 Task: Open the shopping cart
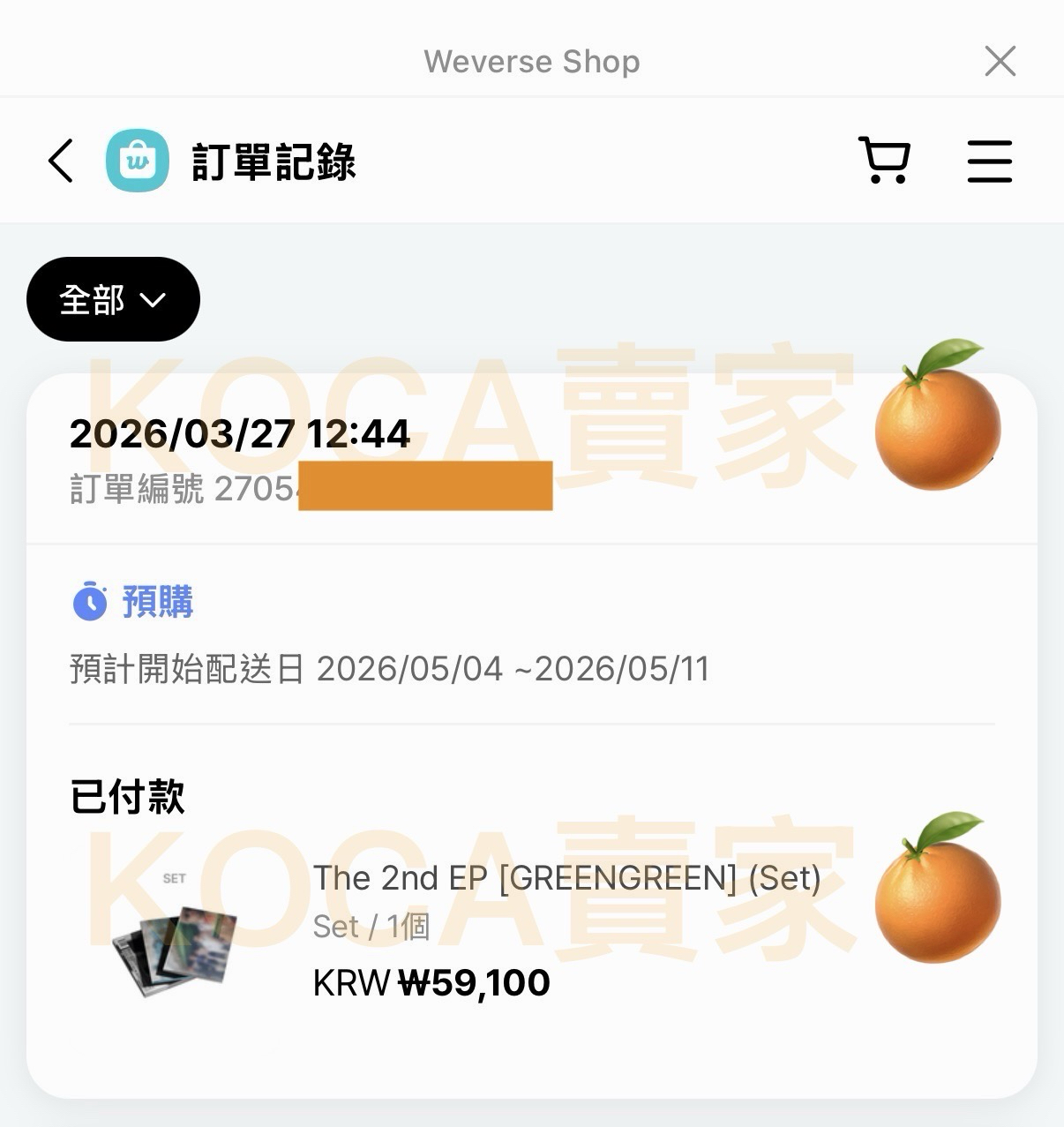[x=884, y=161]
